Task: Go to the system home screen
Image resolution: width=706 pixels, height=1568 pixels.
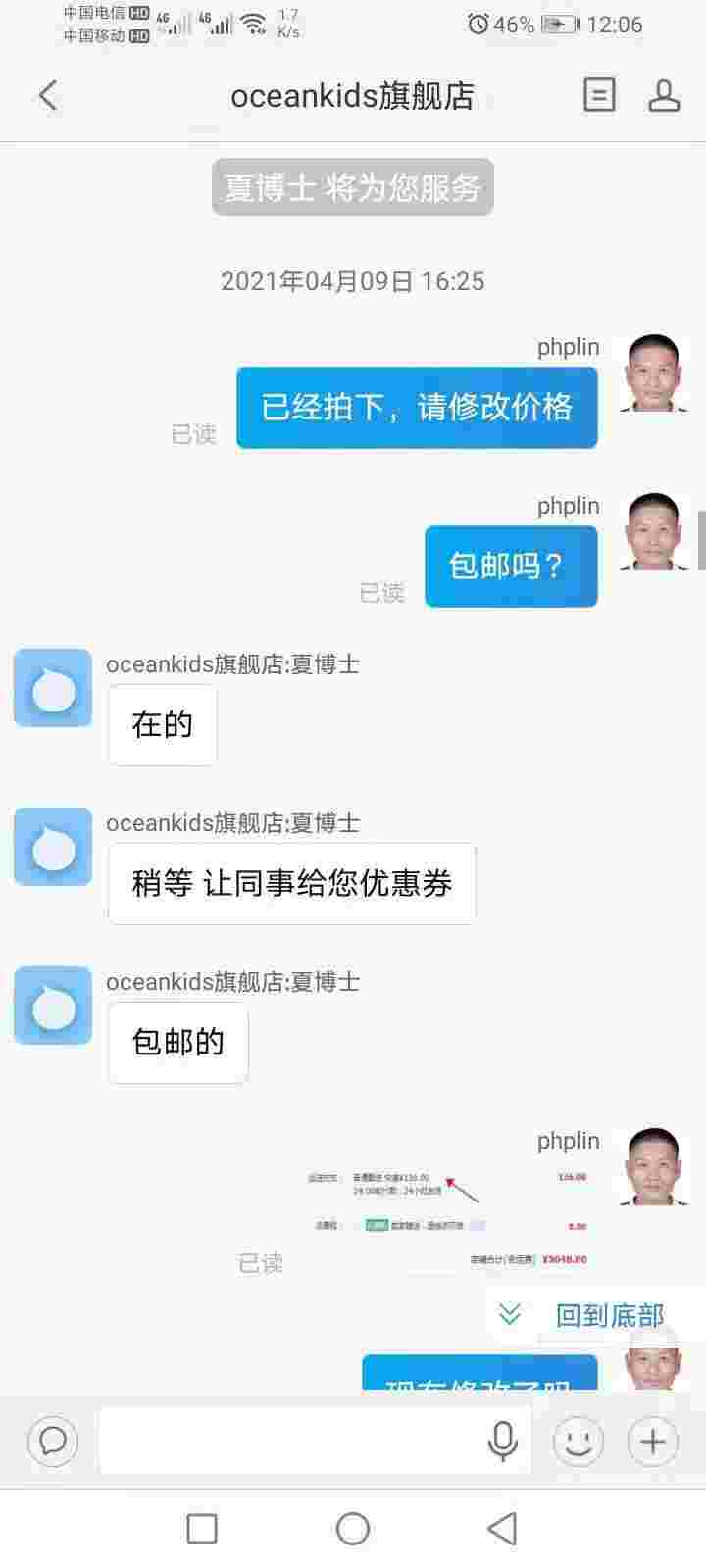Action: pos(353,1528)
